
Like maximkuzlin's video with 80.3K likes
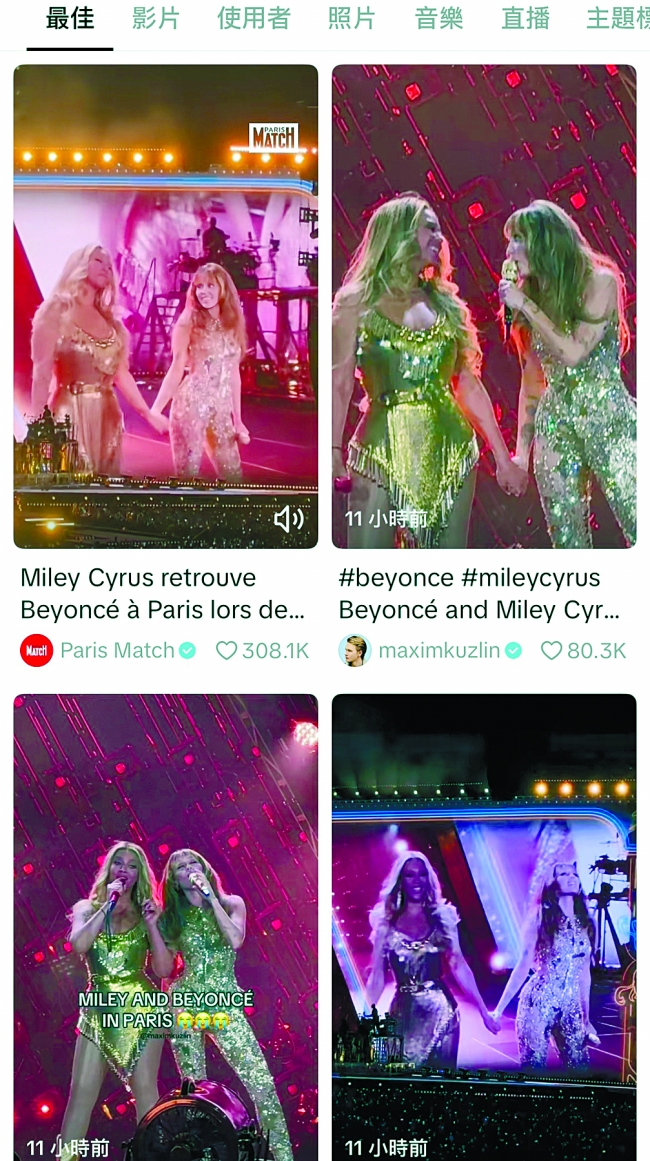coord(551,651)
